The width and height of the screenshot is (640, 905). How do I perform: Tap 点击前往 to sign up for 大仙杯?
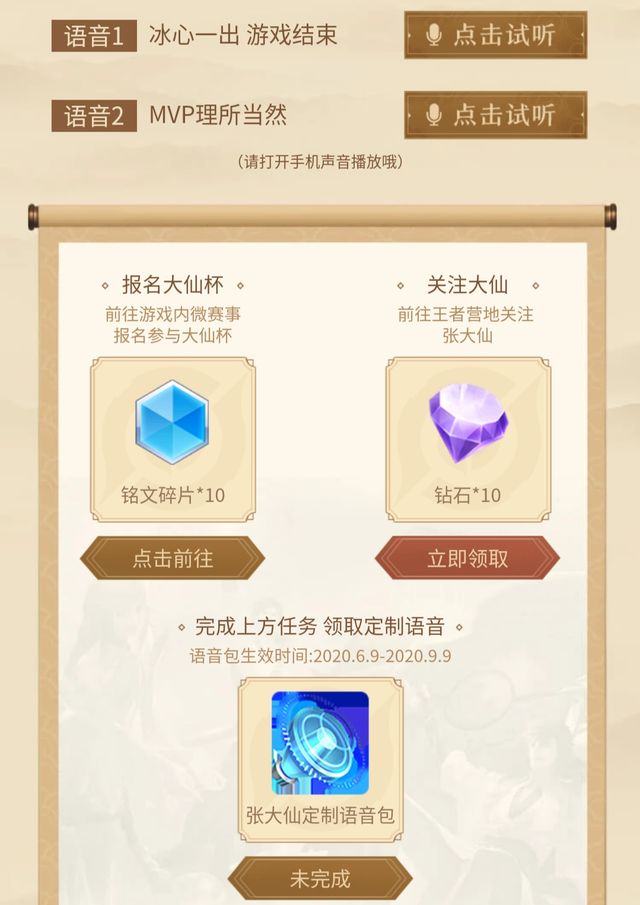pyautogui.click(x=173, y=558)
